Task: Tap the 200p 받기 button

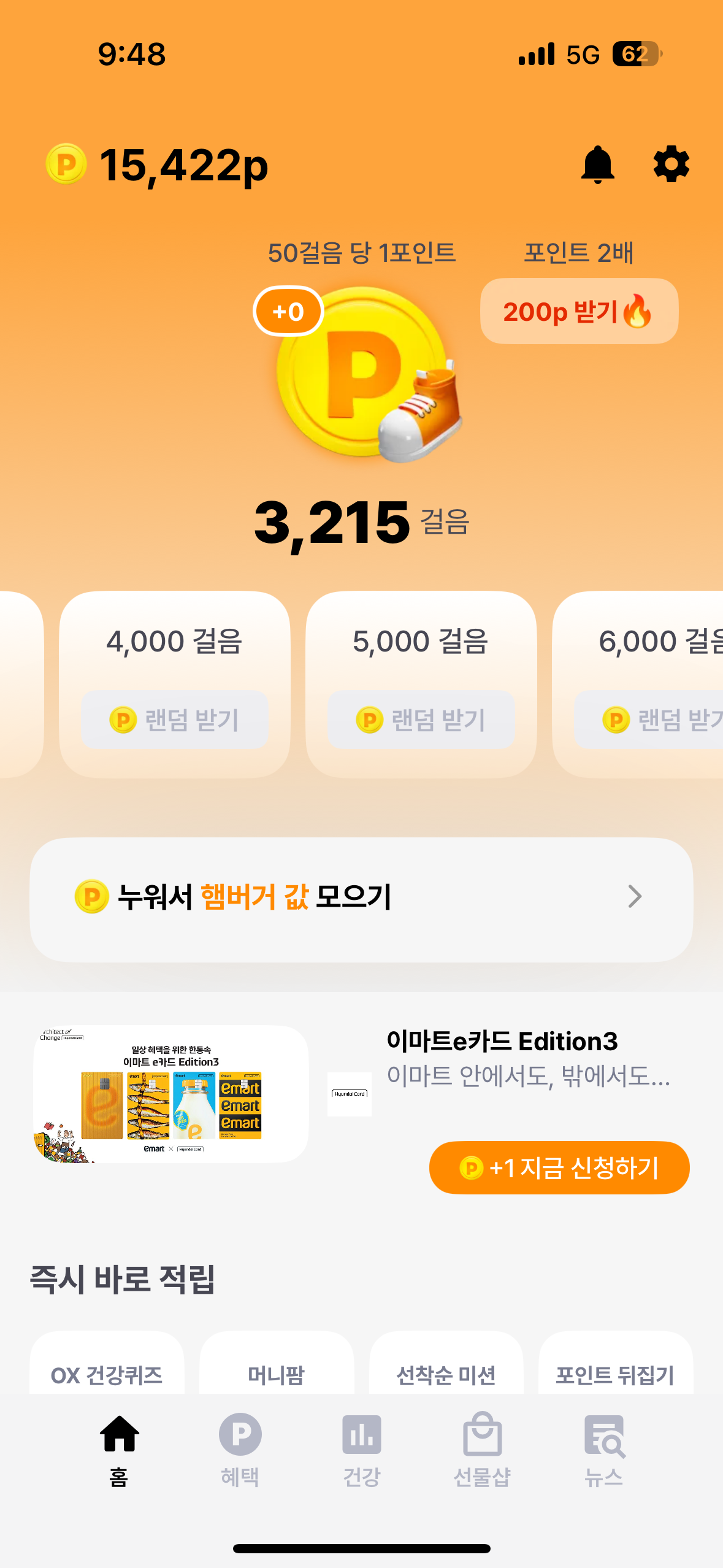Action: 578,312
